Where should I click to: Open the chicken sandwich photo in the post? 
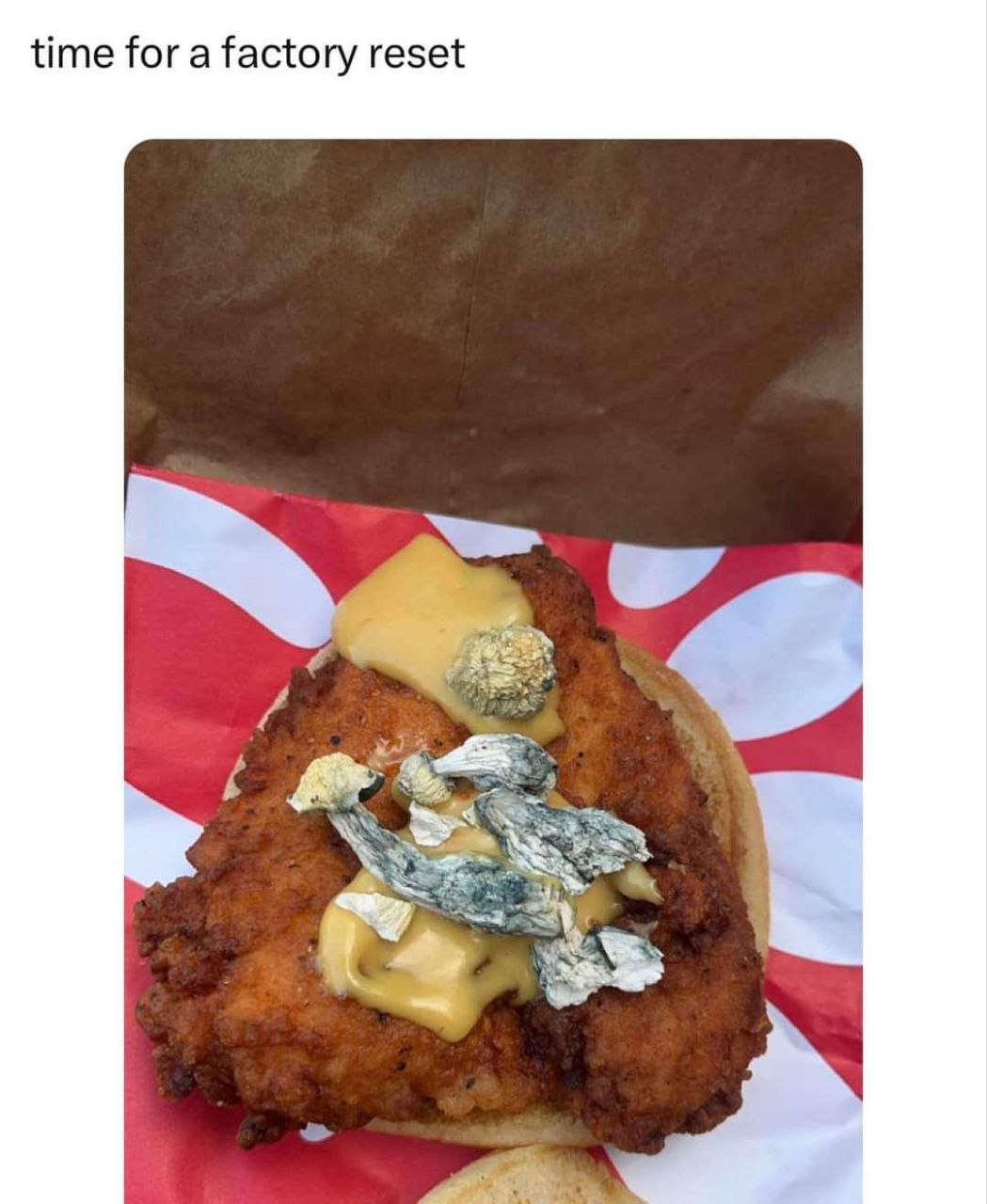[x=493, y=672]
